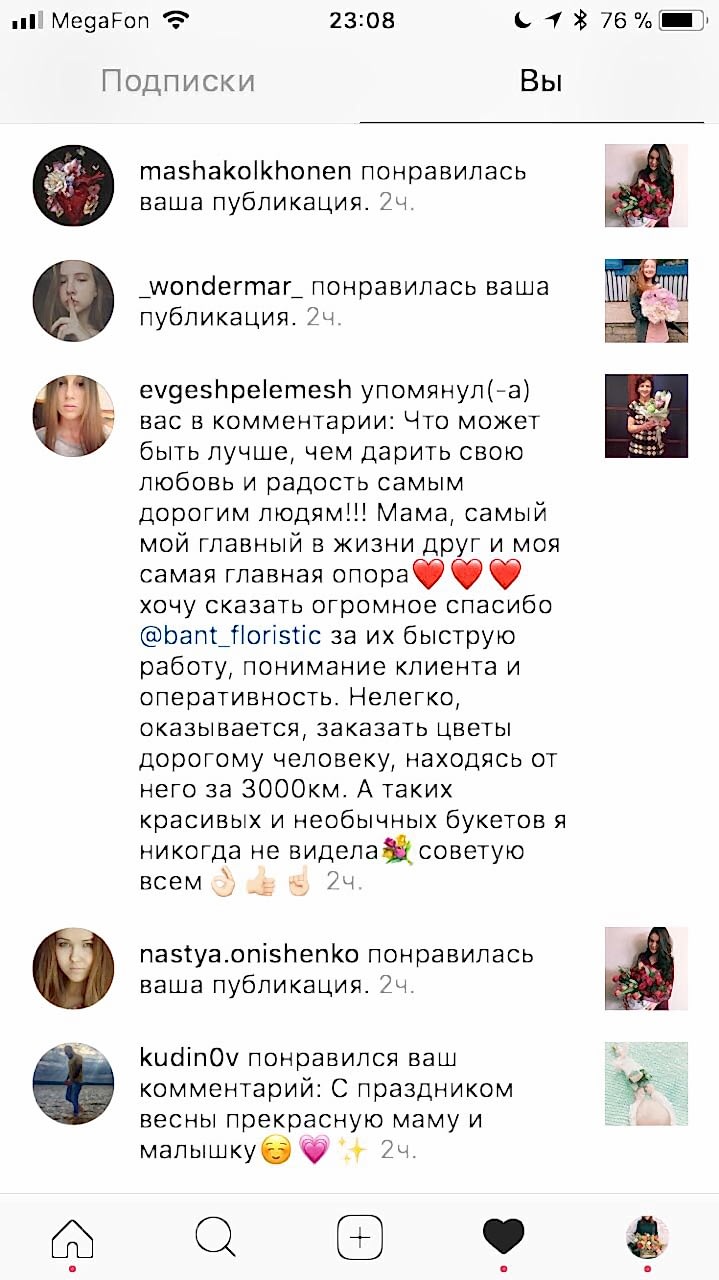
Task: Open the search and explore tab
Action: click(x=215, y=1238)
